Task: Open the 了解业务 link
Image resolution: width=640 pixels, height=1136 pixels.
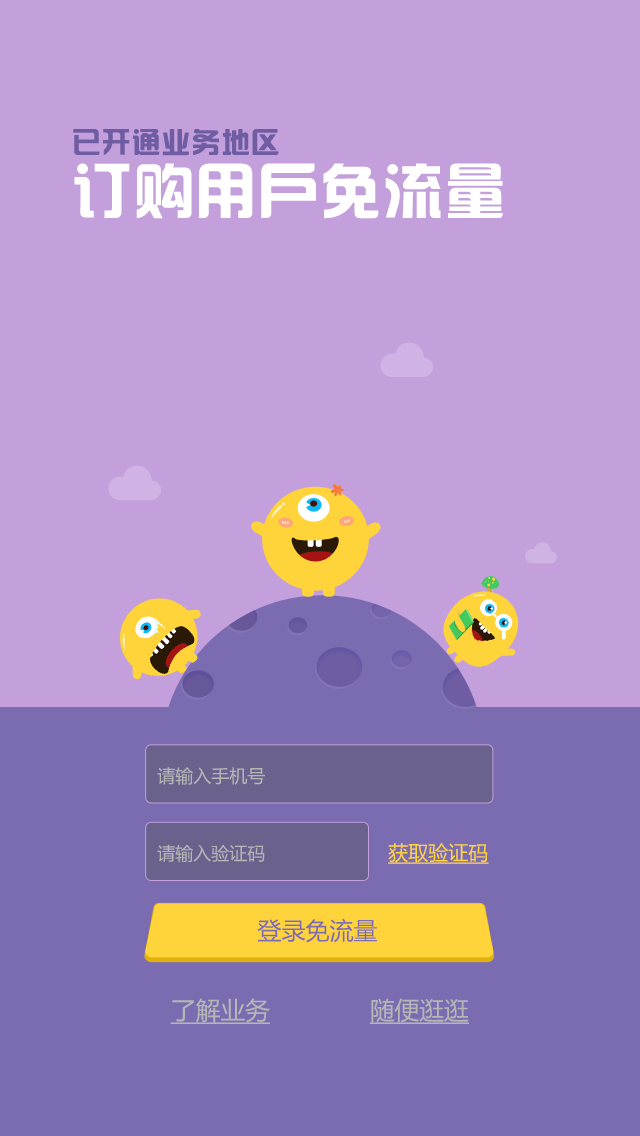Action: point(220,1011)
